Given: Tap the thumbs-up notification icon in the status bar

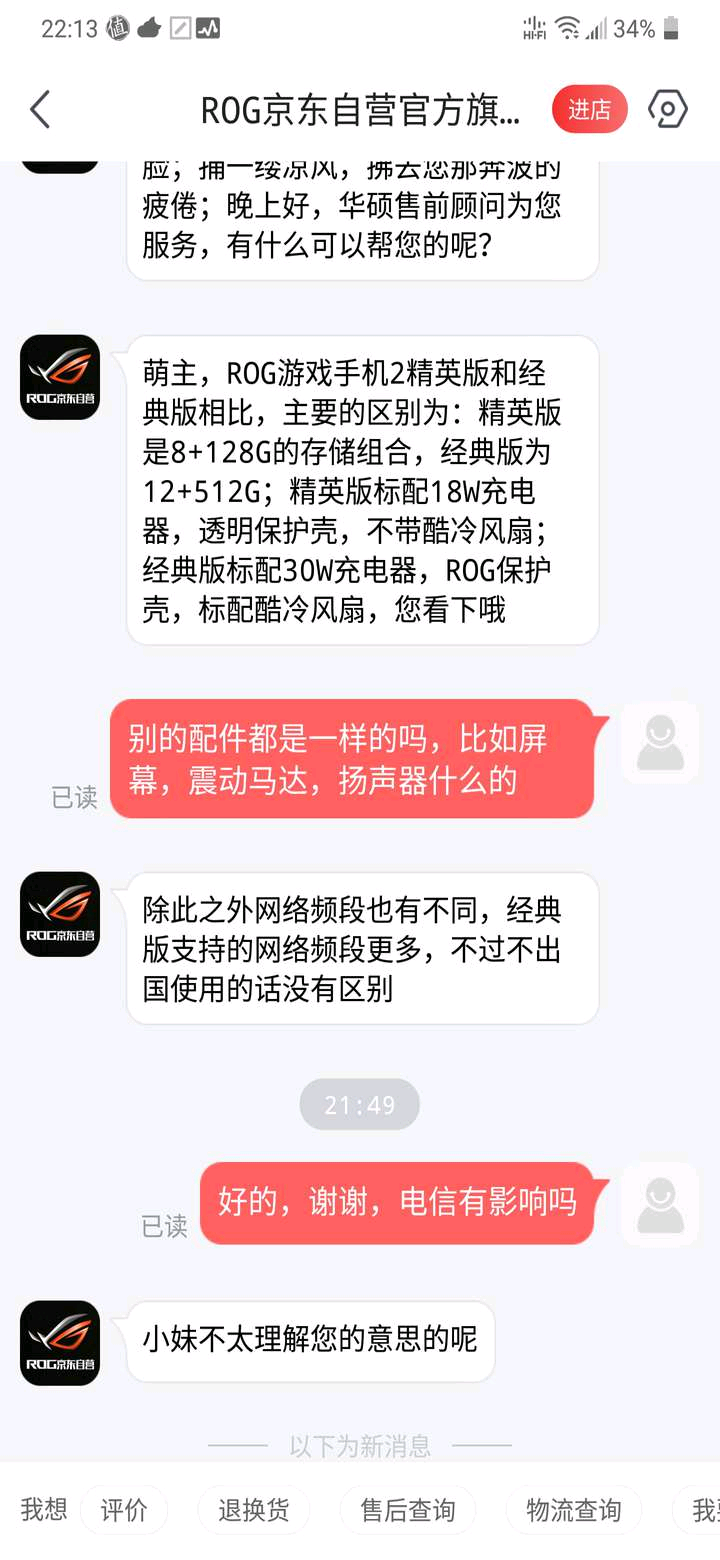Looking at the screenshot, I should pyautogui.click(x=148, y=29).
